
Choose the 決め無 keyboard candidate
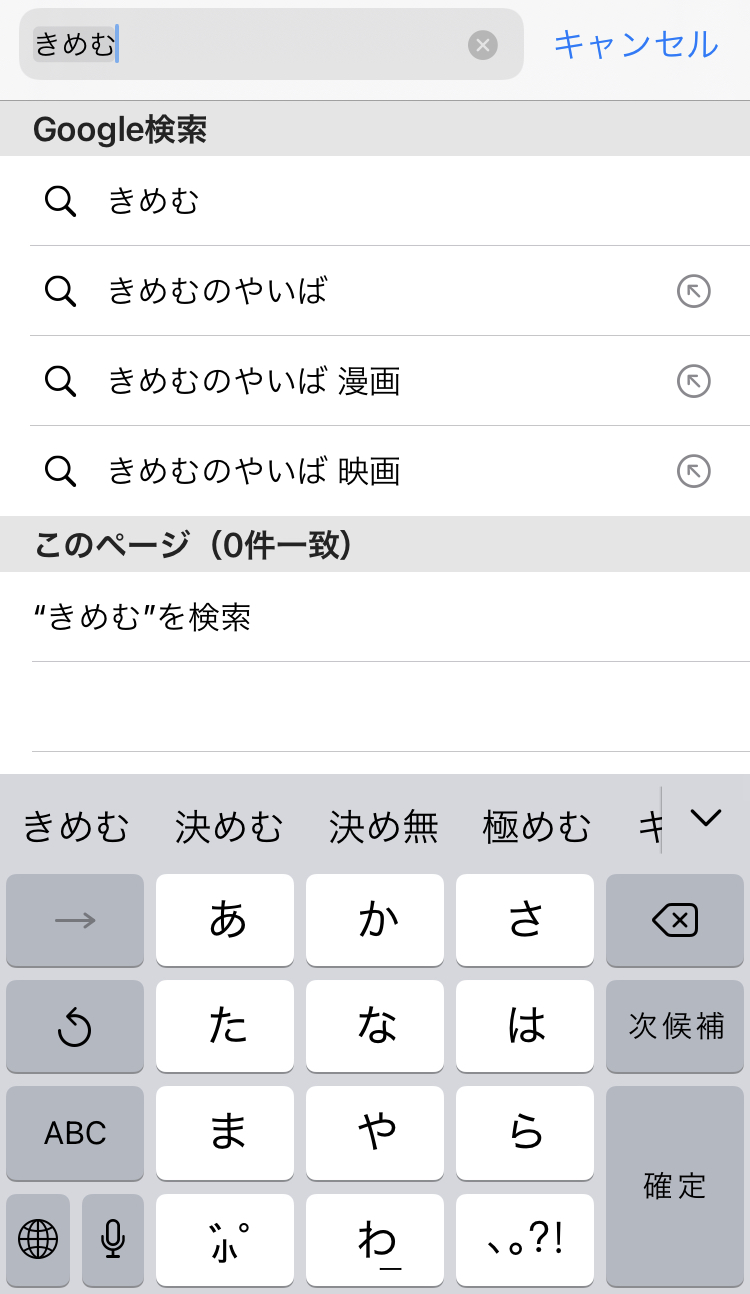click(x=383, y=827)
